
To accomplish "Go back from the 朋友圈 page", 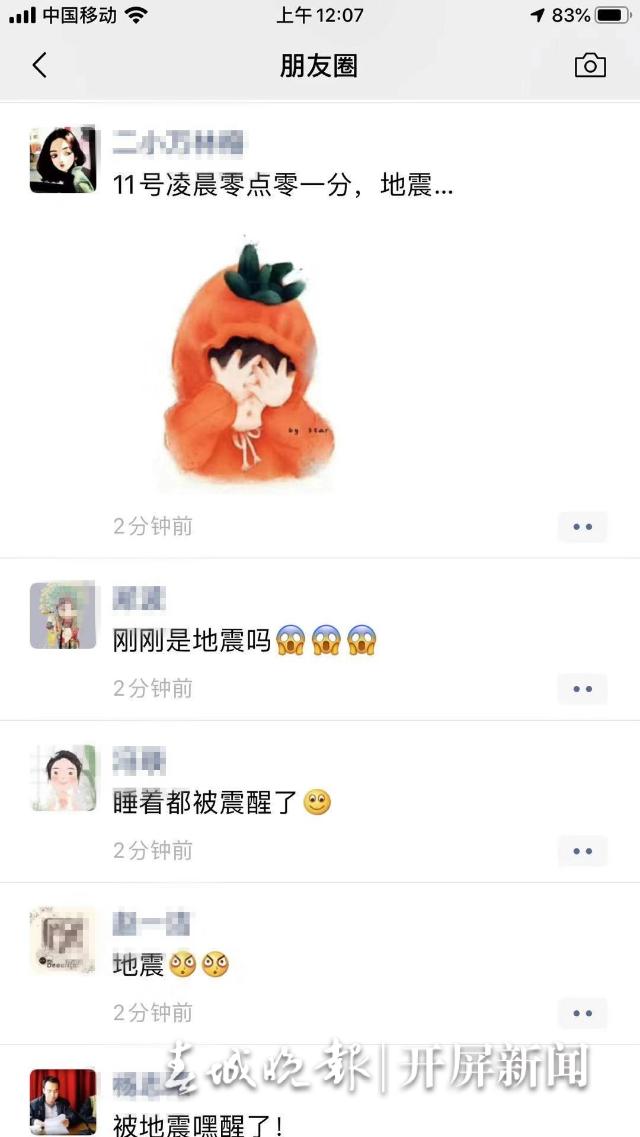I will tap(40, 66).
